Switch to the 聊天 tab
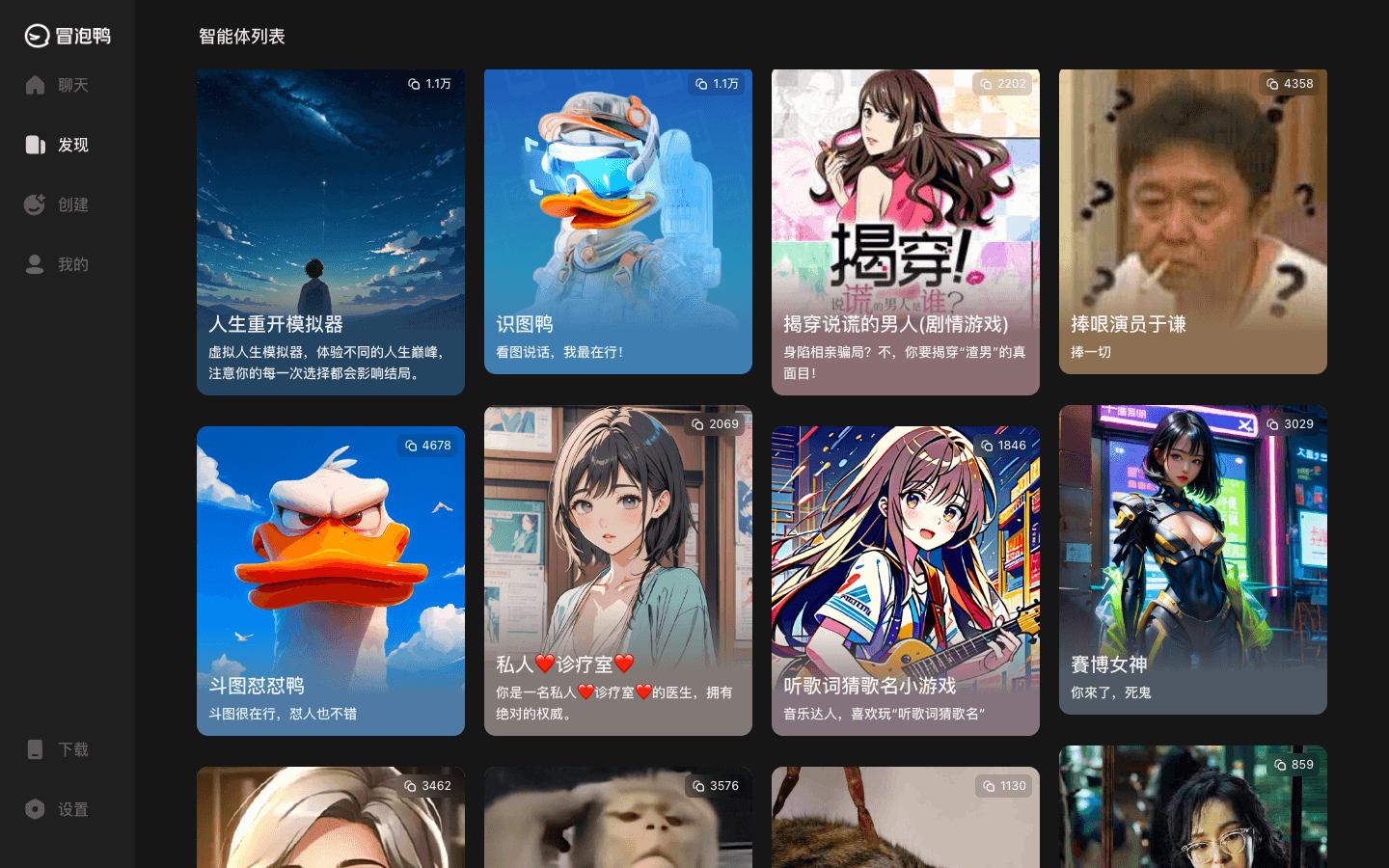 click(x=58, y=85)
